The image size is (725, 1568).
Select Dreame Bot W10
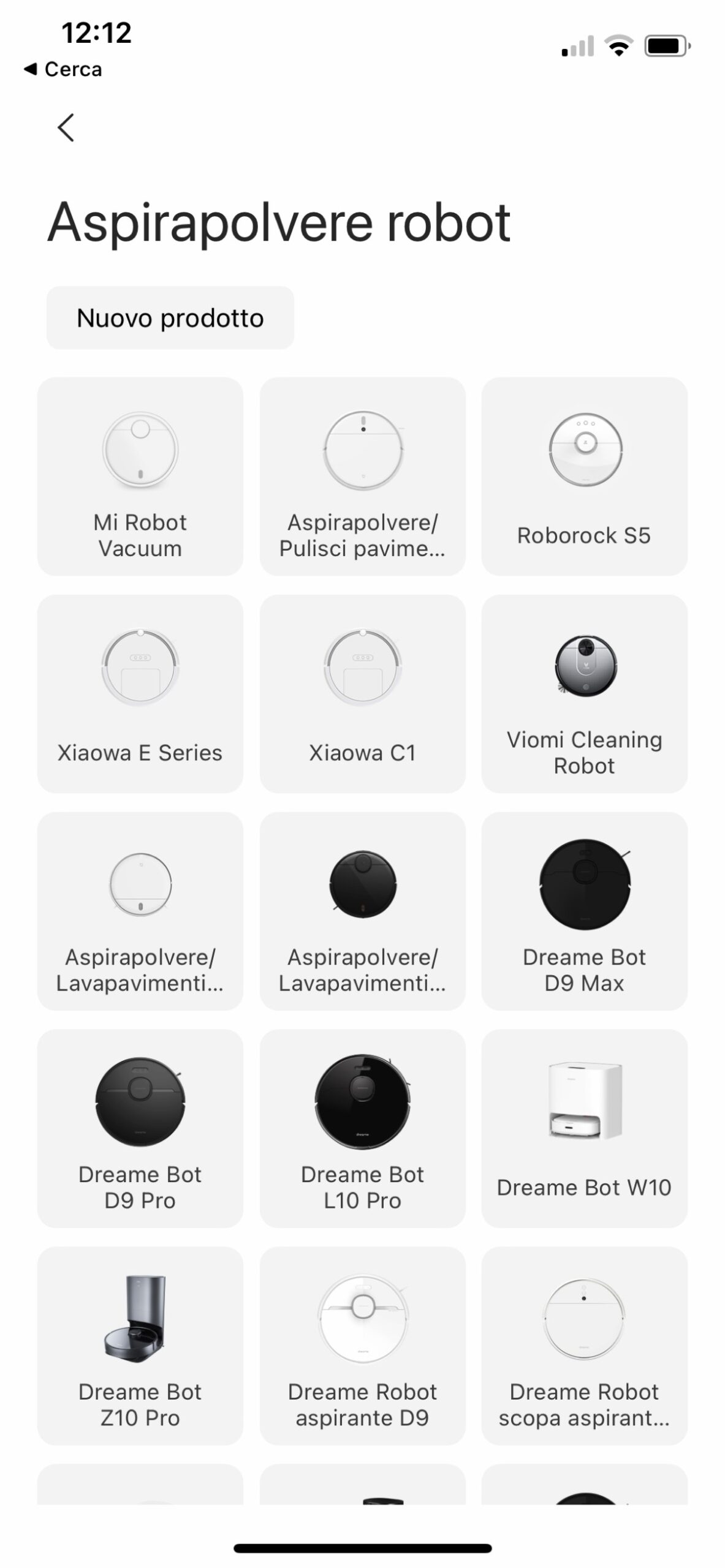coord(584,1129)
